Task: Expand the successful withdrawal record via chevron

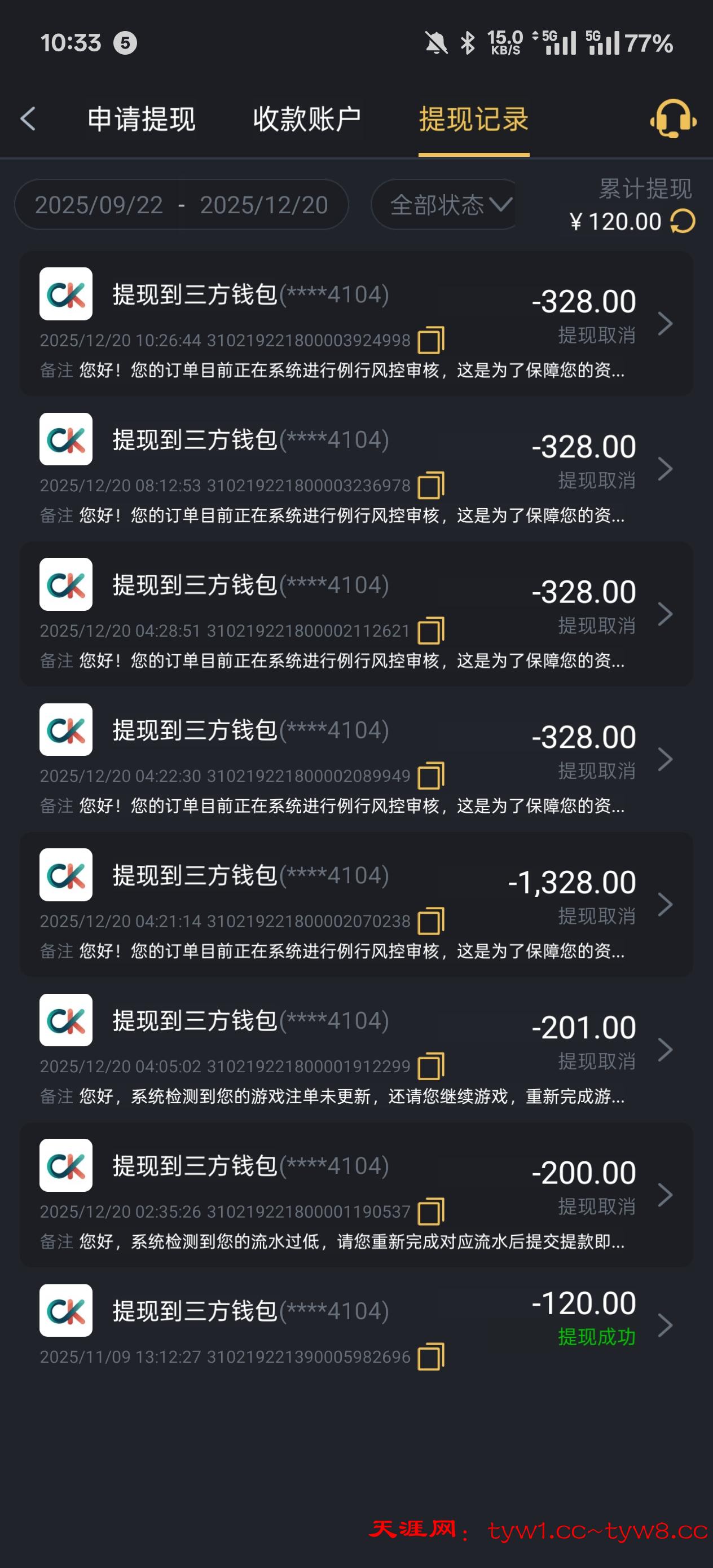Action: click(x=665, y=1325)
